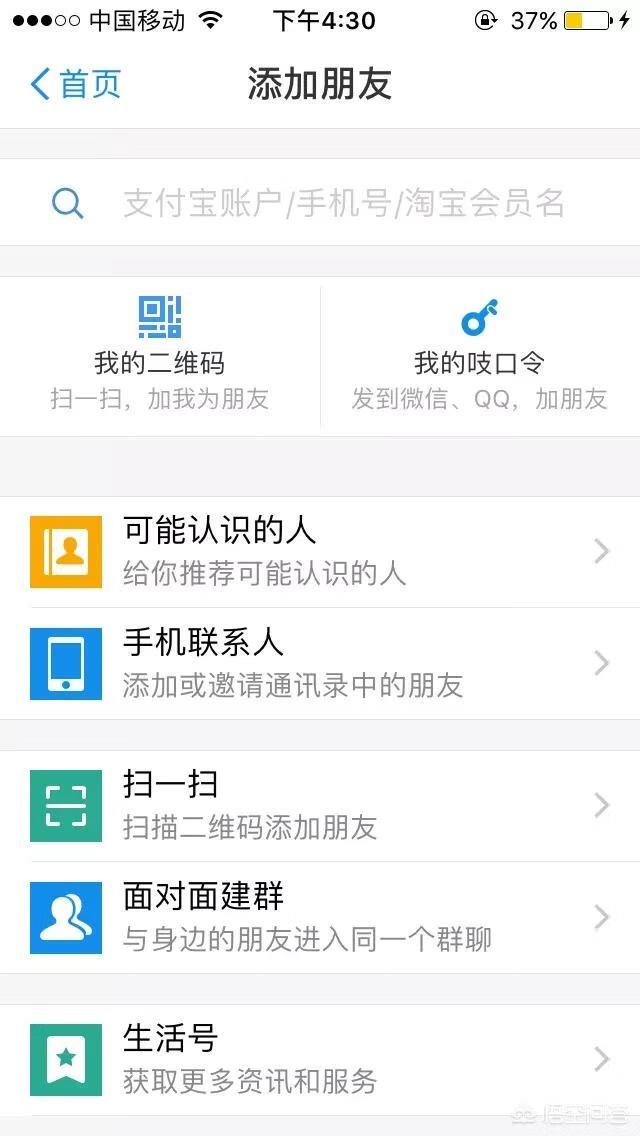The image size is (640, 1136).
Task: Tap the 支付宝账户/手机号 search field
Action: [x=343, y=203]
